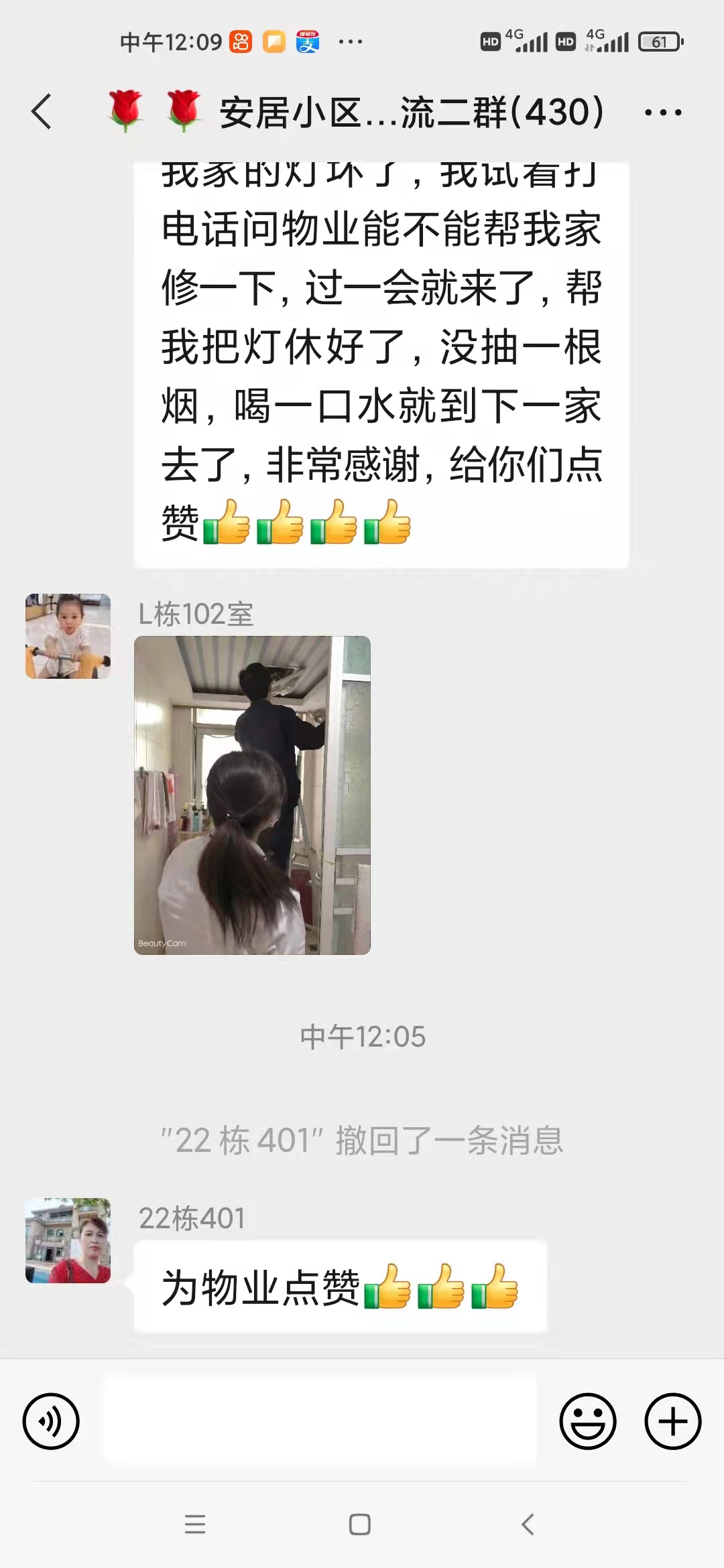This screenshot has width=724, height=1568.
Task: Focus the message text field
Action: click(319, 1419)
